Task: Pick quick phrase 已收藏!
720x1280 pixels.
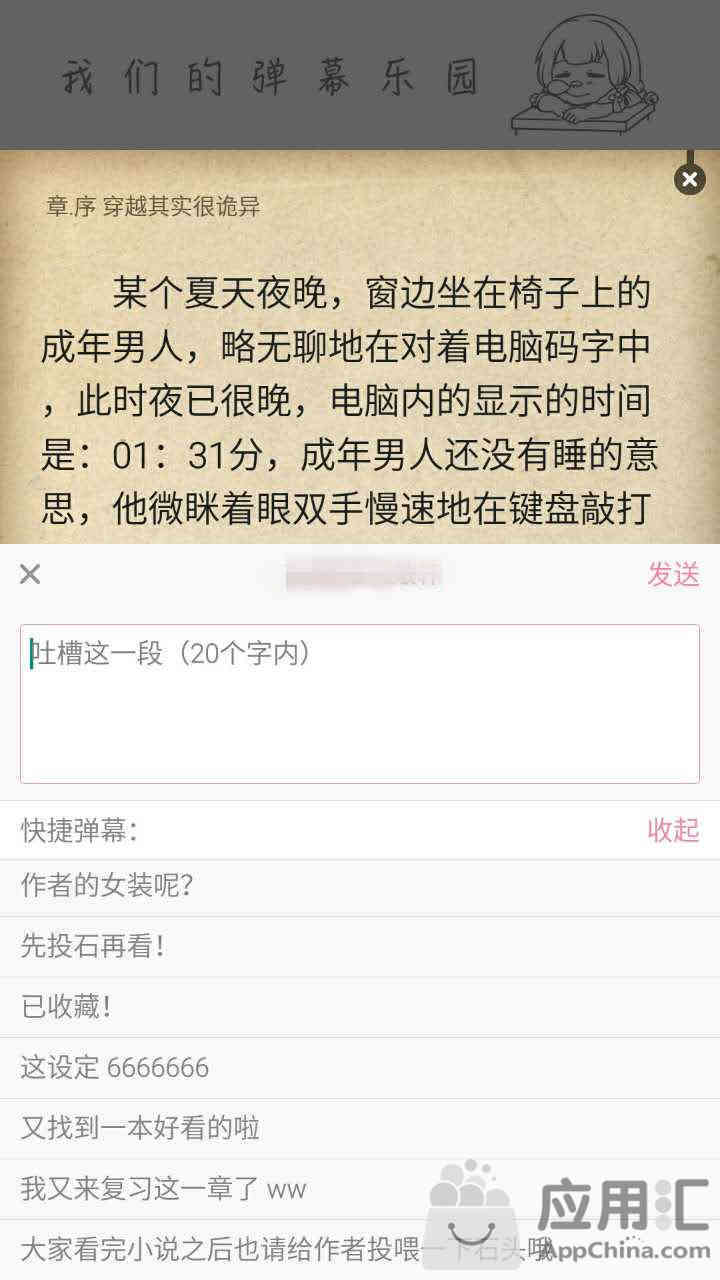Action: (x=66, y=1007)
